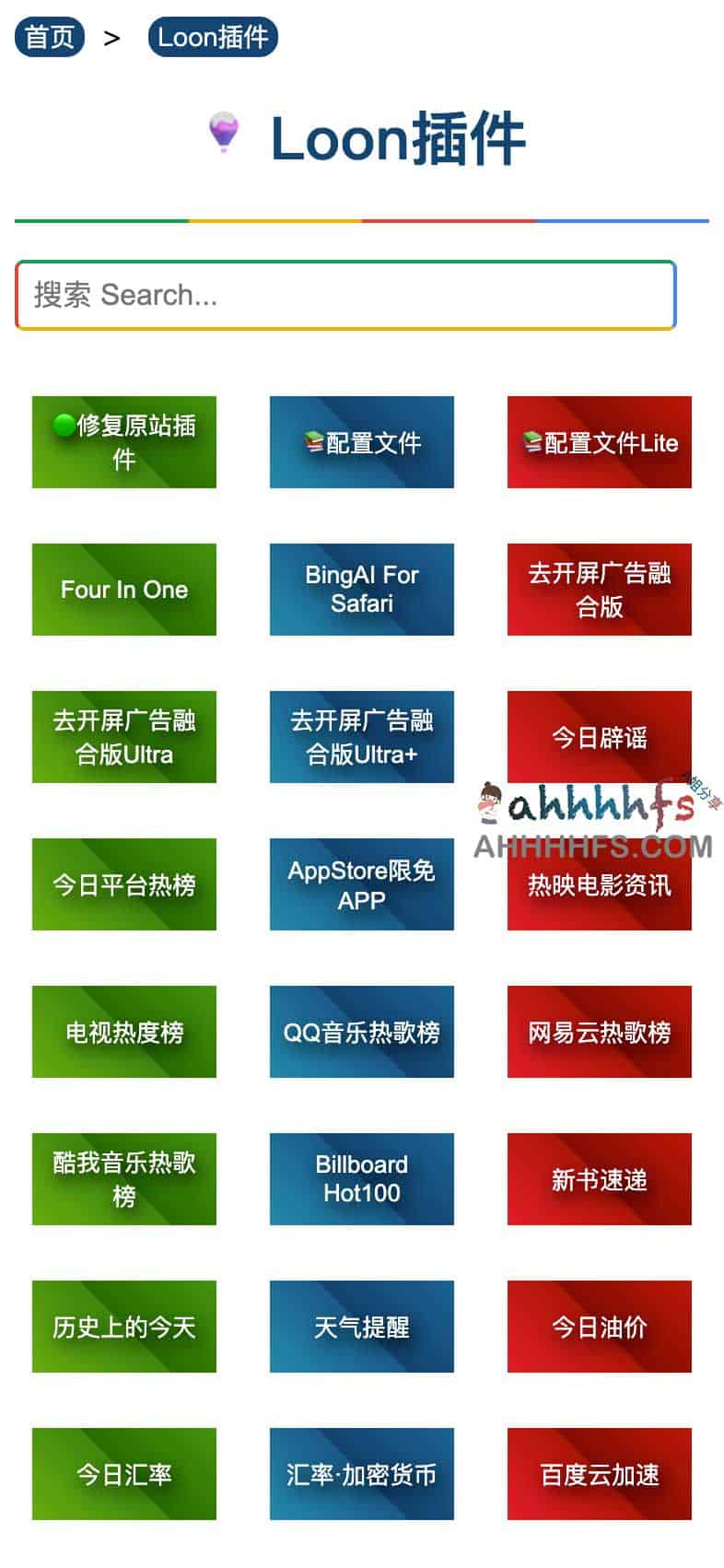Open 今日平台热榜 plugin
Image resolution: width=724 pixels, height=1568 pixels.
pos(124,884)
